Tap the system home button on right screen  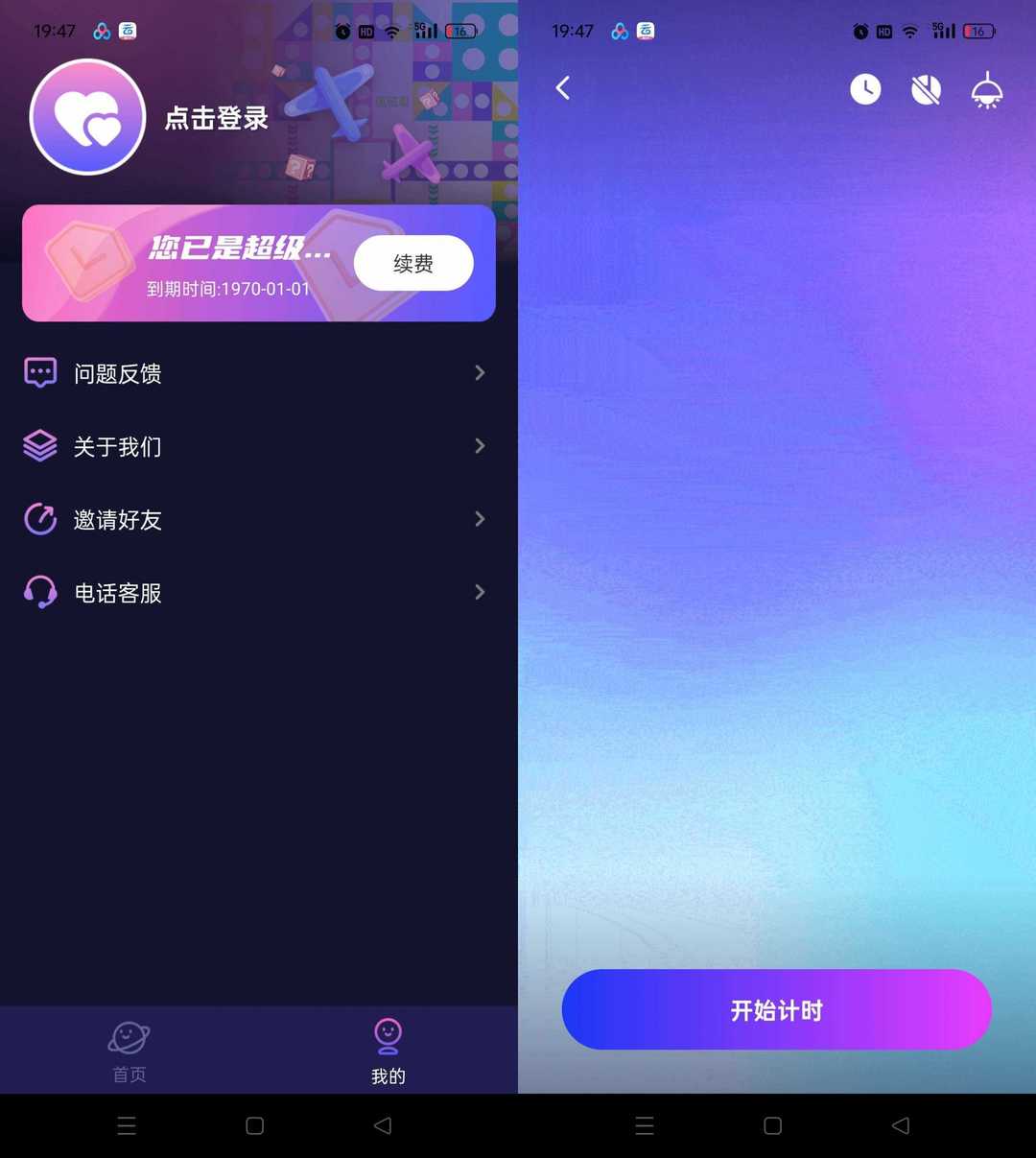pos(772,1125)
